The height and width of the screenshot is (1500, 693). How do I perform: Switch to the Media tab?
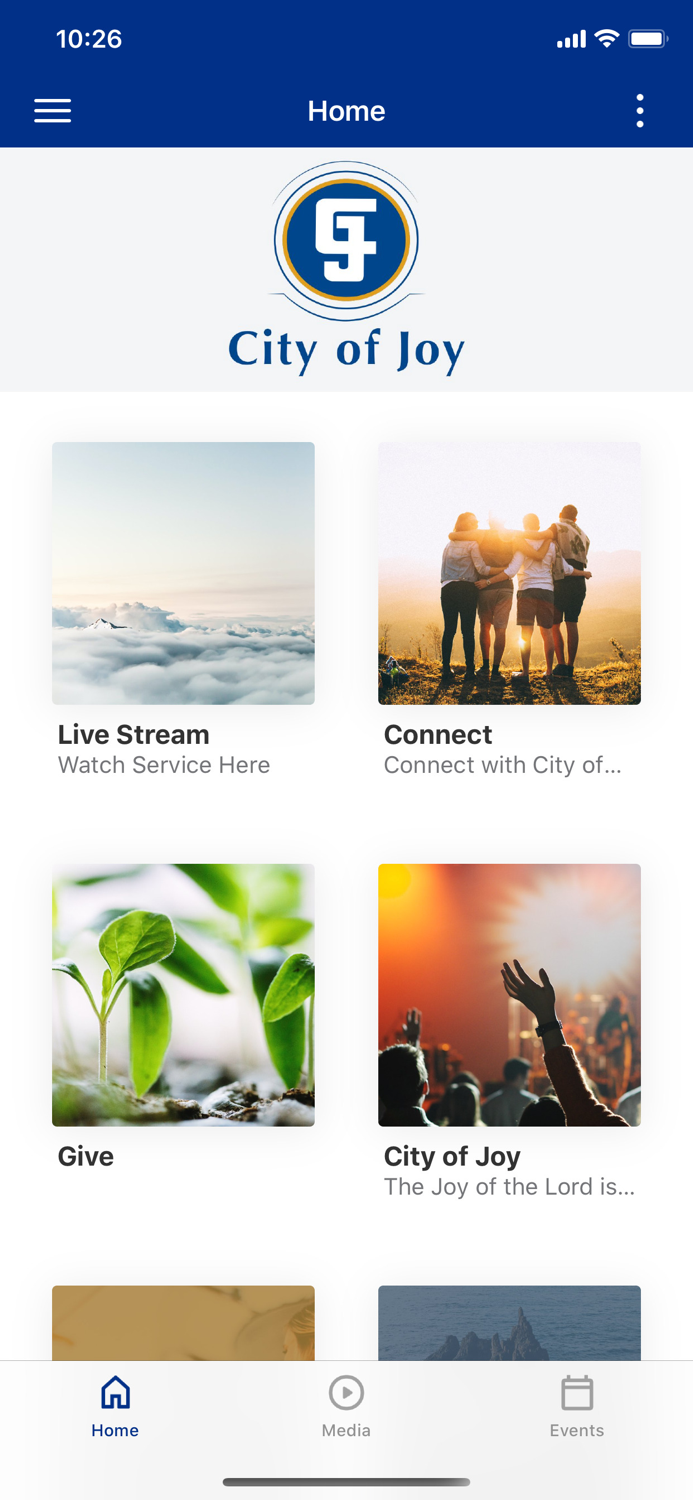point(346,1406)
